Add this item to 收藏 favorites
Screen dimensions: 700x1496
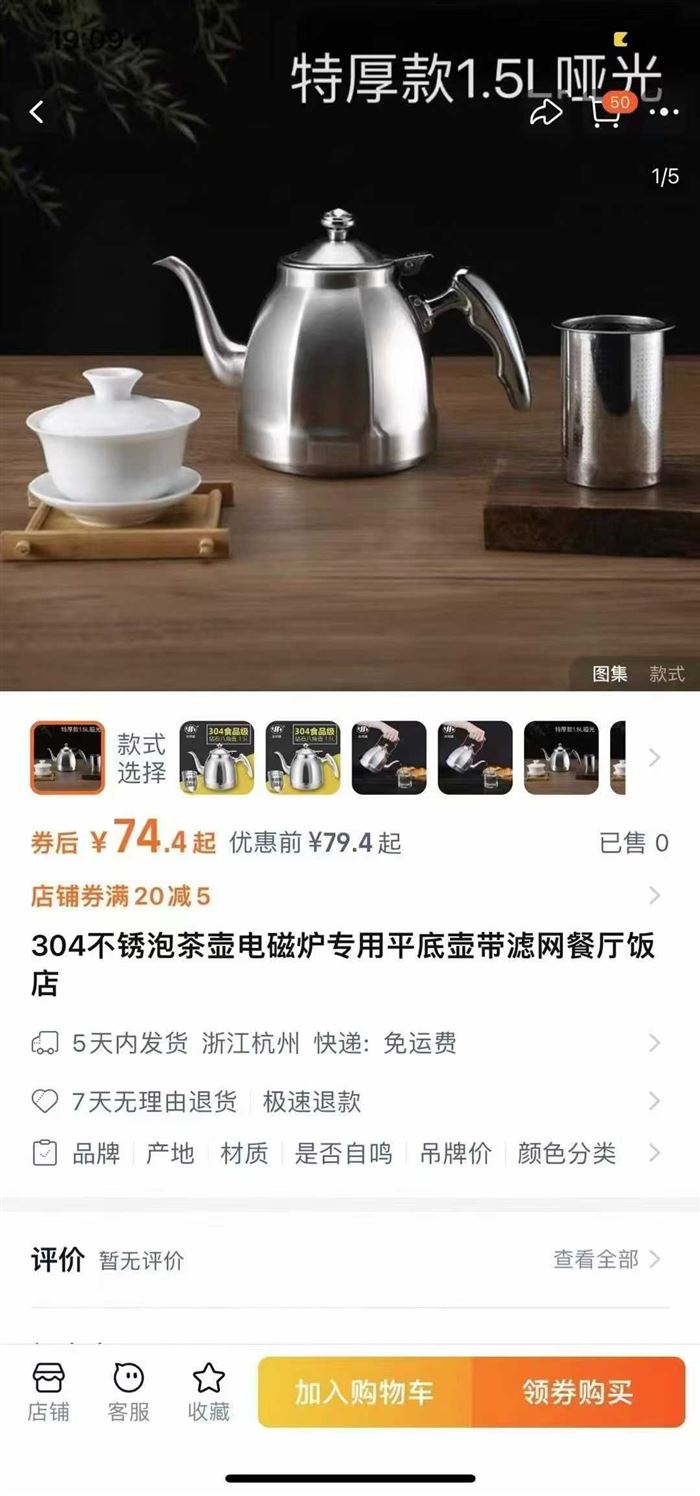pos(208,1391)
